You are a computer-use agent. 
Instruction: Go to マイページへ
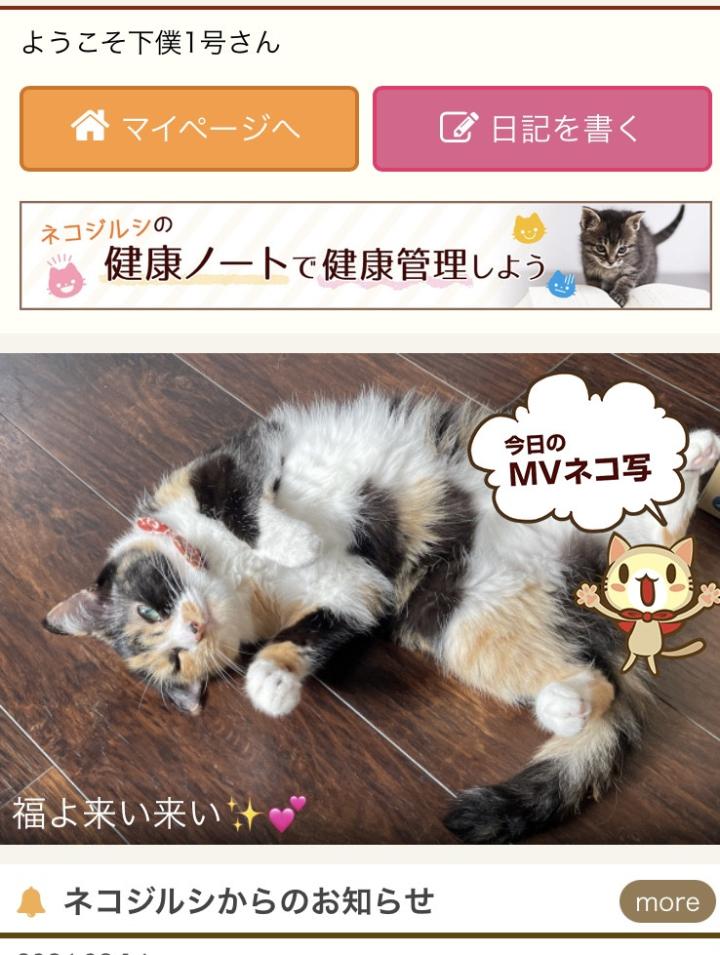[x=189, y=129]
